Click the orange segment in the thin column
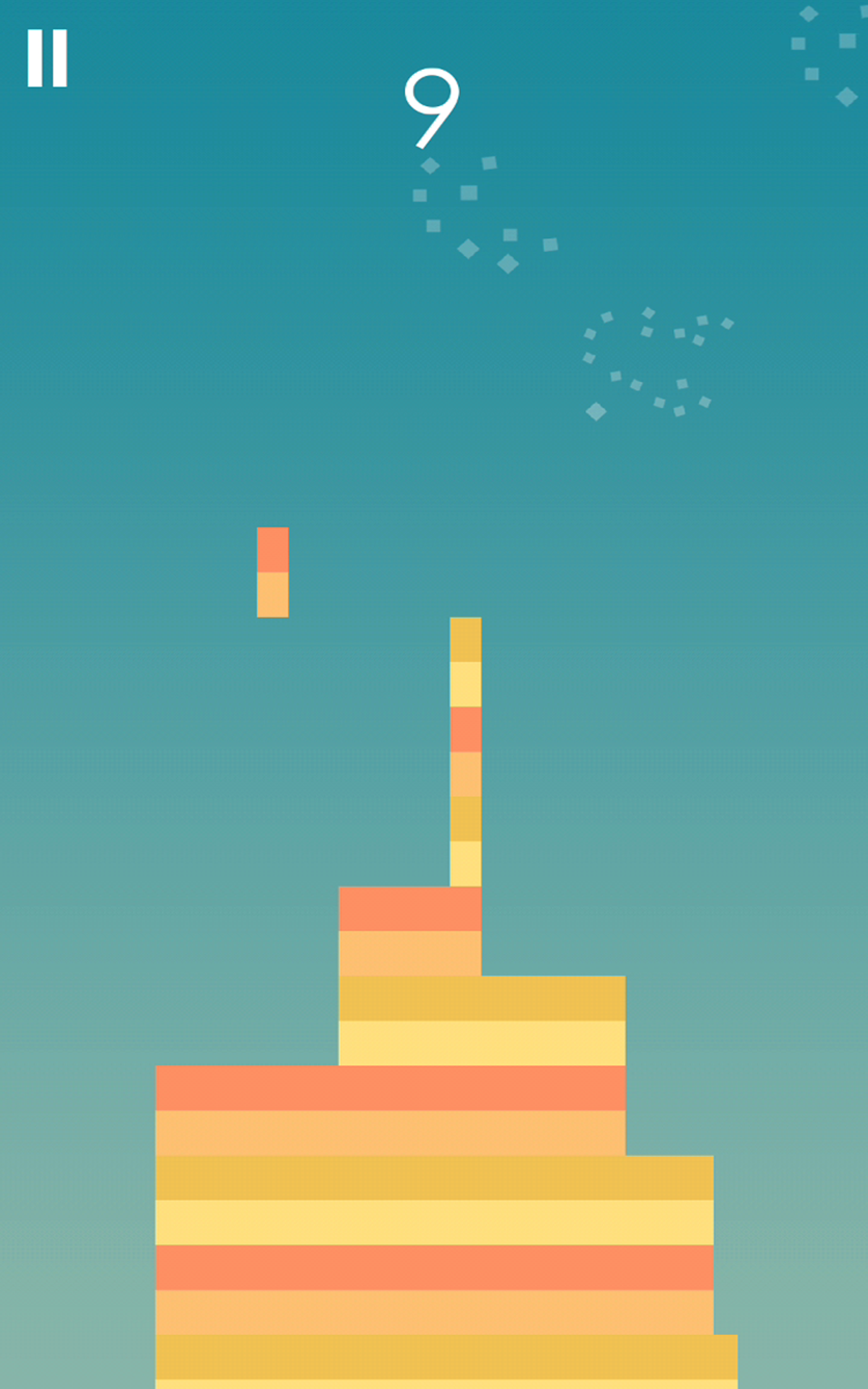 [x=466, y=729]
